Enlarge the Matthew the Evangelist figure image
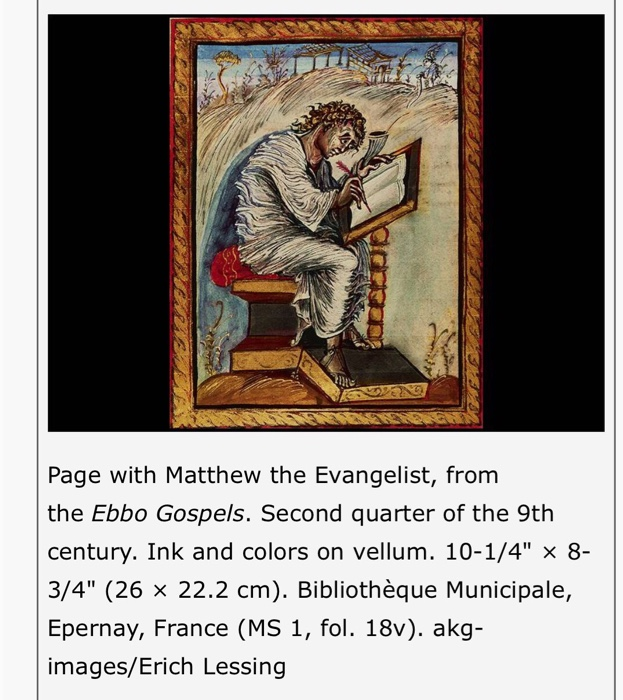The height and width of the screenshot is (700, 623). point(326,223)
